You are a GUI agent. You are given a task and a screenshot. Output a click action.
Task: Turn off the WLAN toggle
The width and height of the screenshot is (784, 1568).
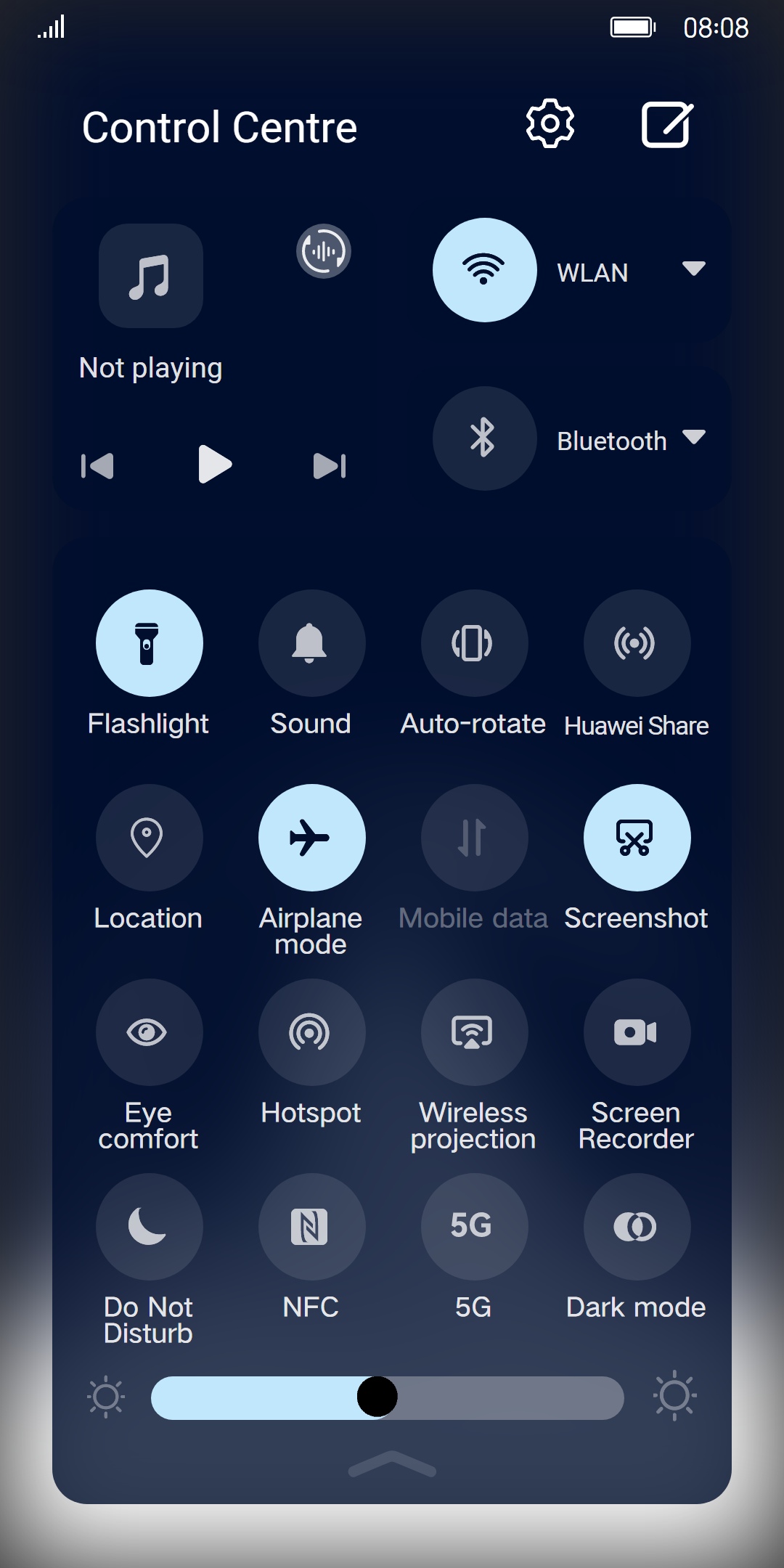pos(484,270)
